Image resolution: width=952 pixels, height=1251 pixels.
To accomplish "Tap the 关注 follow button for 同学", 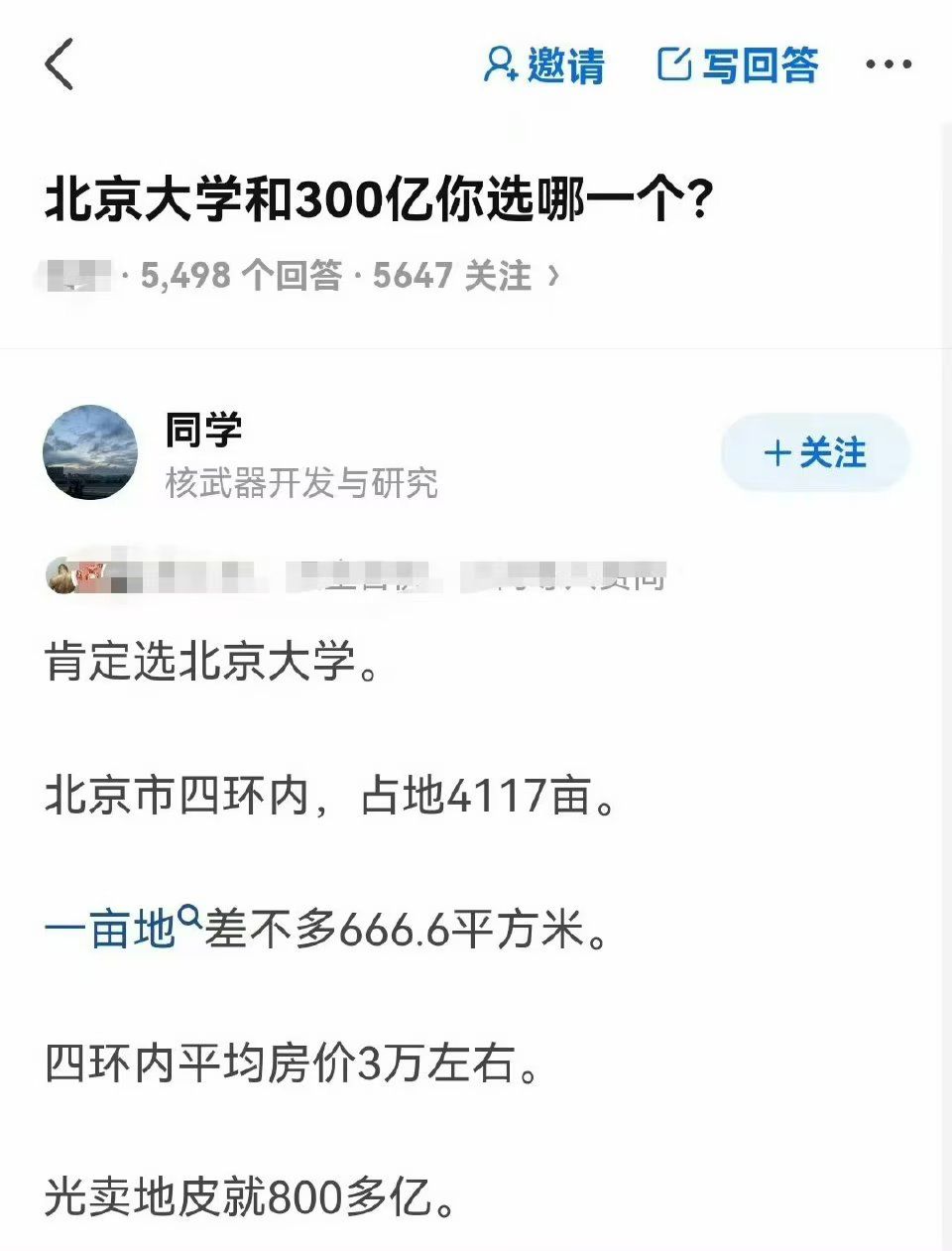I will point(813,452).
